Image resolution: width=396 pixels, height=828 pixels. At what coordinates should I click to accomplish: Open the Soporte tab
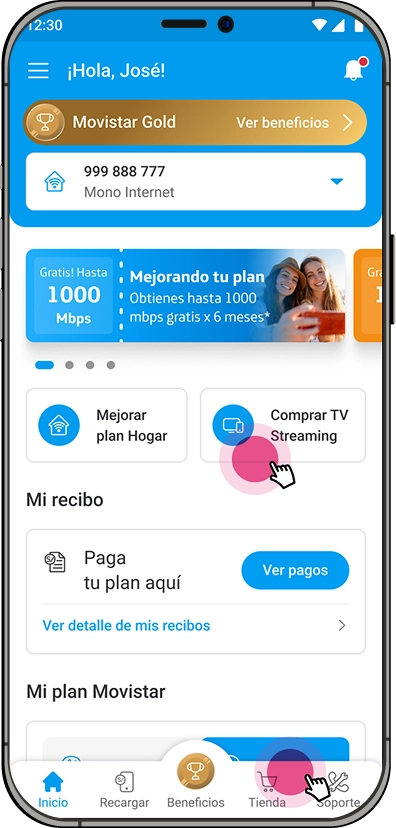tap(338, 789)
